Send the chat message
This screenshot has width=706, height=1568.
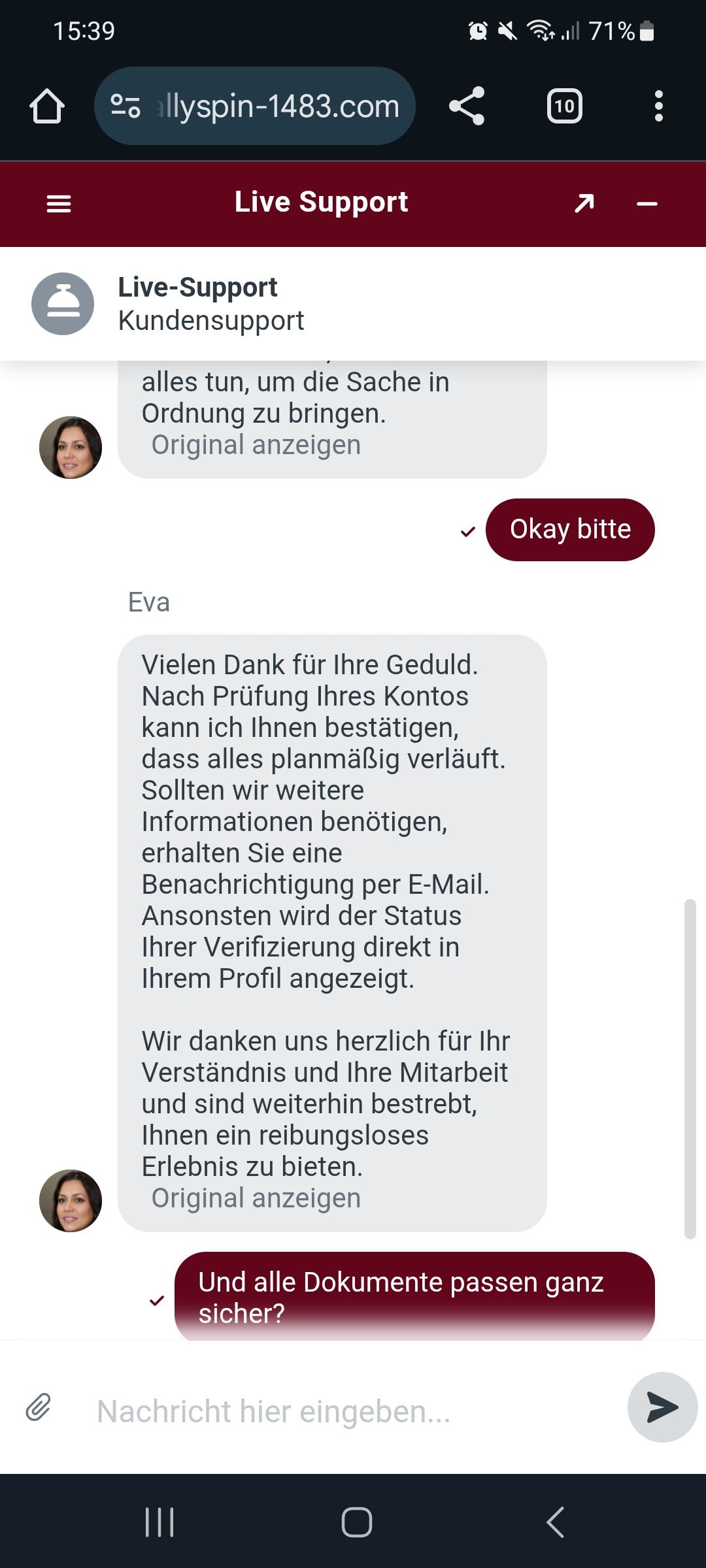pos(662,1407)
